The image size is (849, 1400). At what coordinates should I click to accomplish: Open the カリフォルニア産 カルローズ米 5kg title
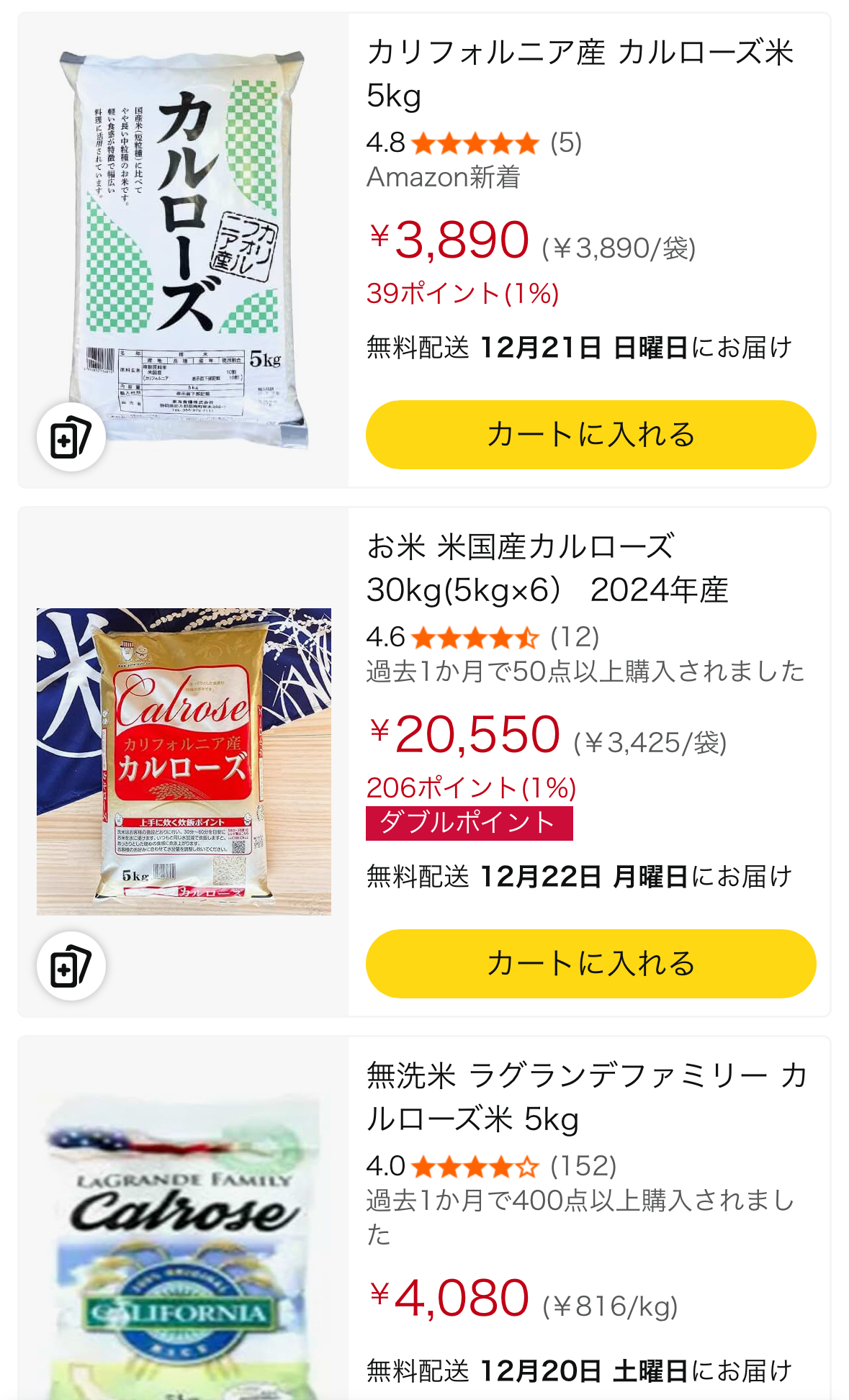point(580,73)
